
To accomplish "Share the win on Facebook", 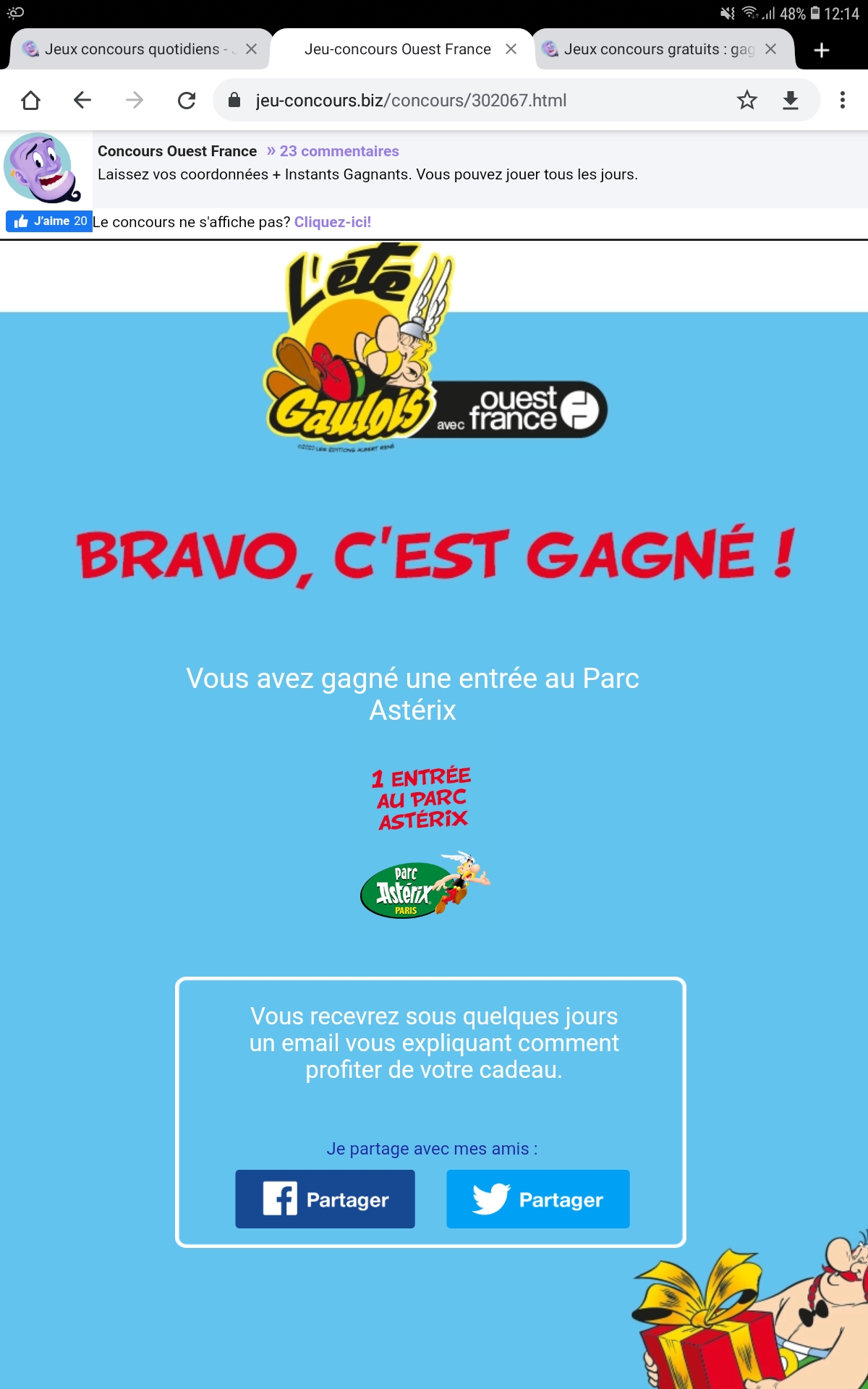I will pos(325,1199).
